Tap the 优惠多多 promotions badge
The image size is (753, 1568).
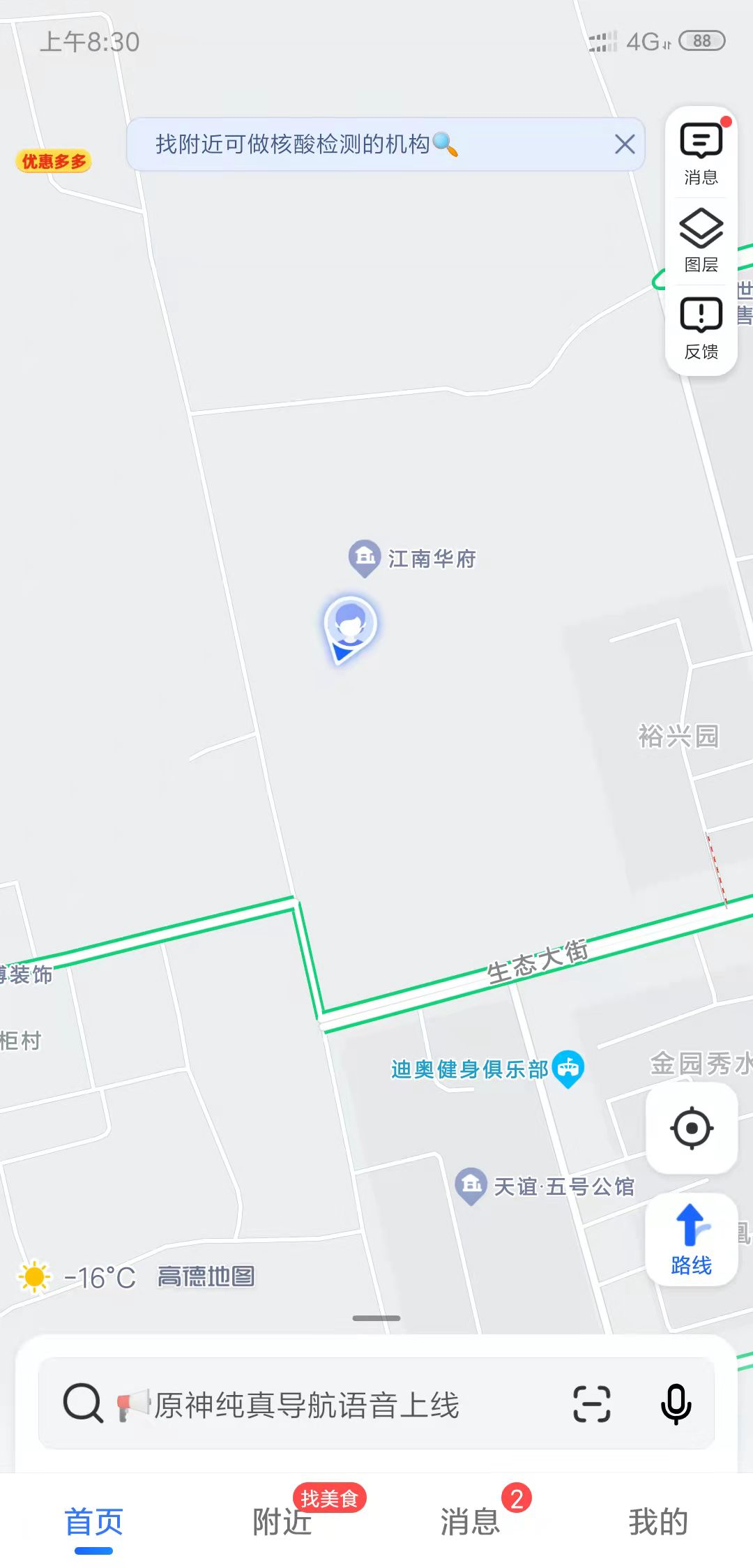point(54,161)
